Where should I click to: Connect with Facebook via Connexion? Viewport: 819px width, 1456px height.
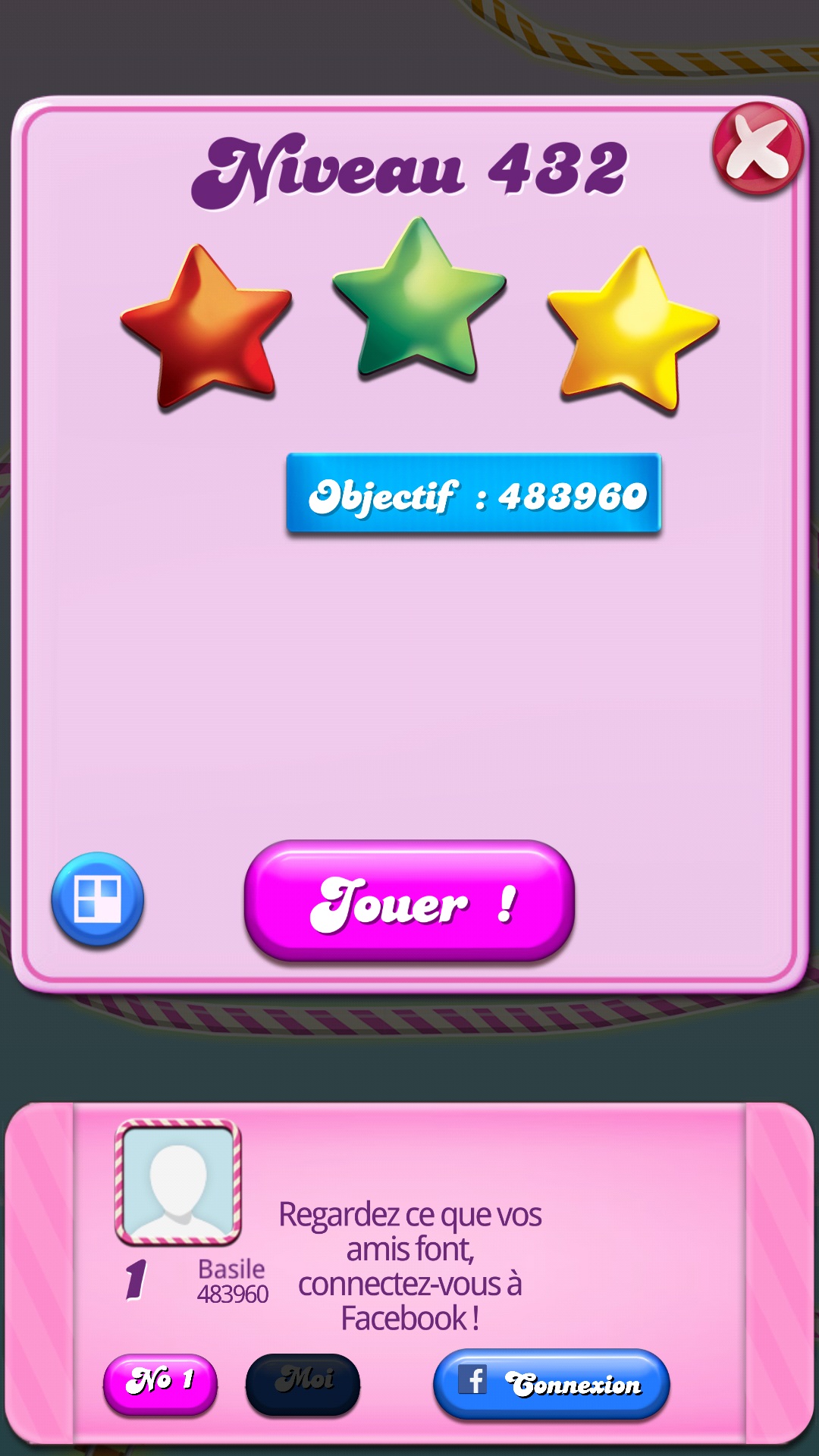pos(551,1383)
